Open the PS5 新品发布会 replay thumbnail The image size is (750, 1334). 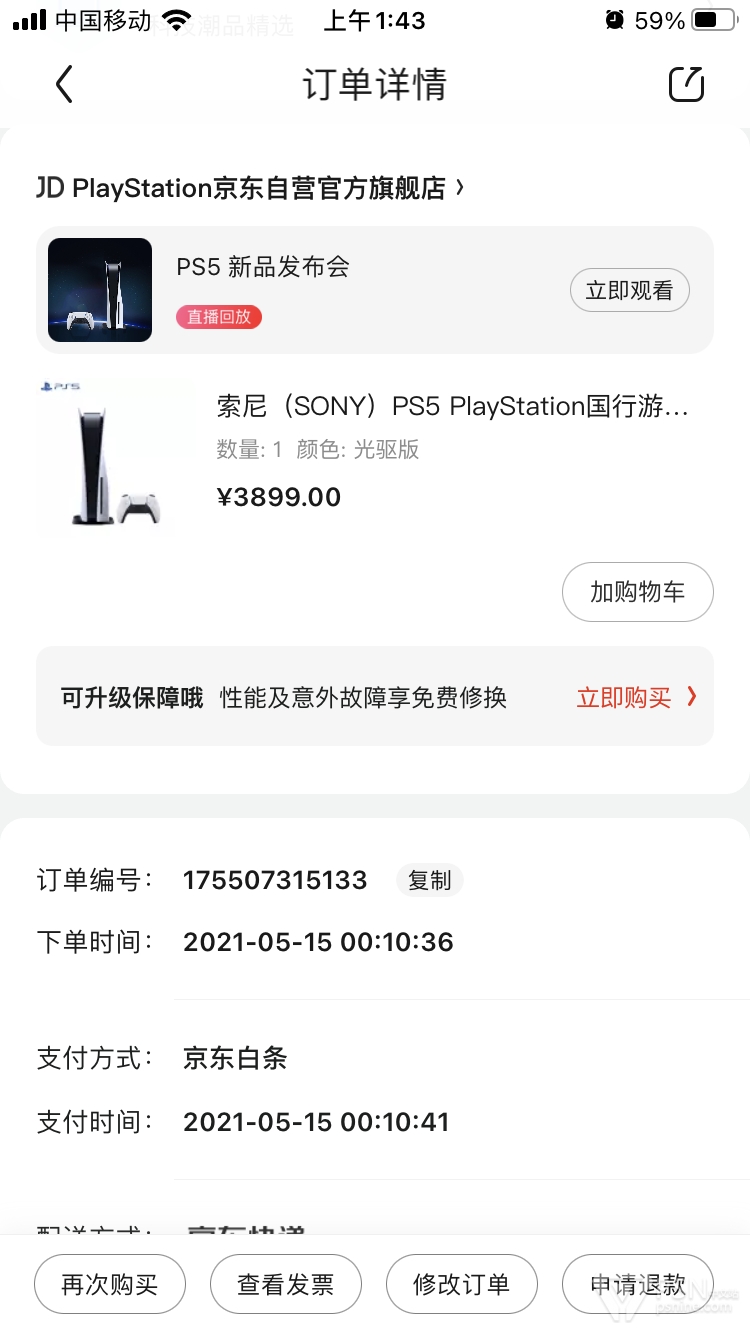(x=100, y=290)
